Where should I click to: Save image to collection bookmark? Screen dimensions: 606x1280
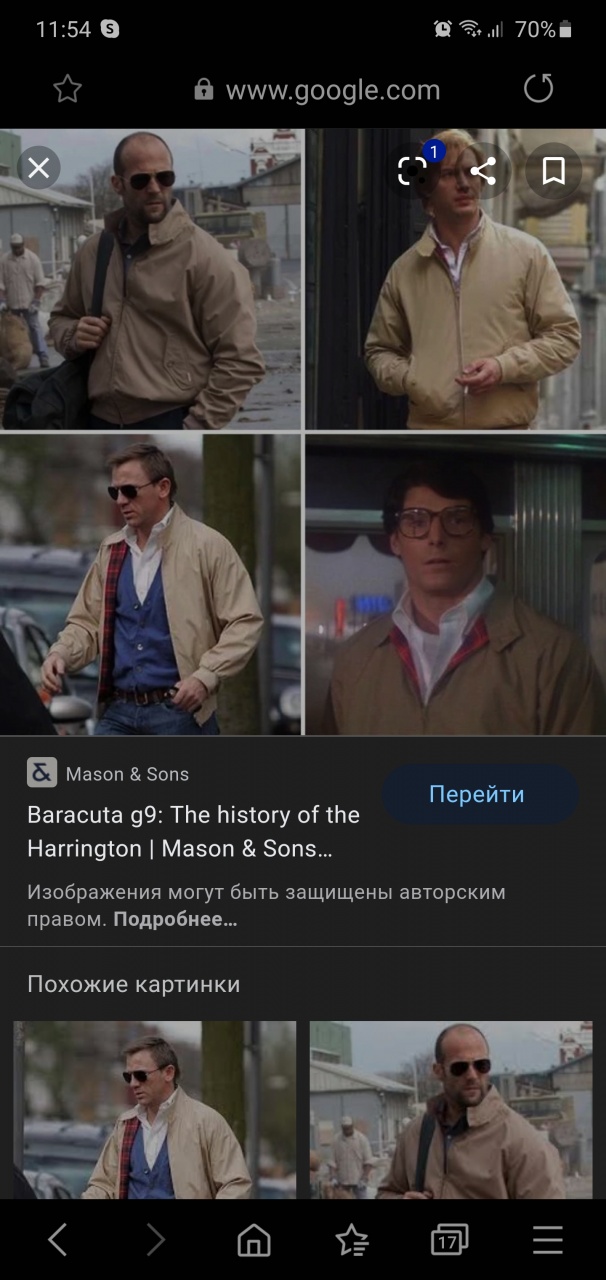pyautogui.click(x=553, y=171)
